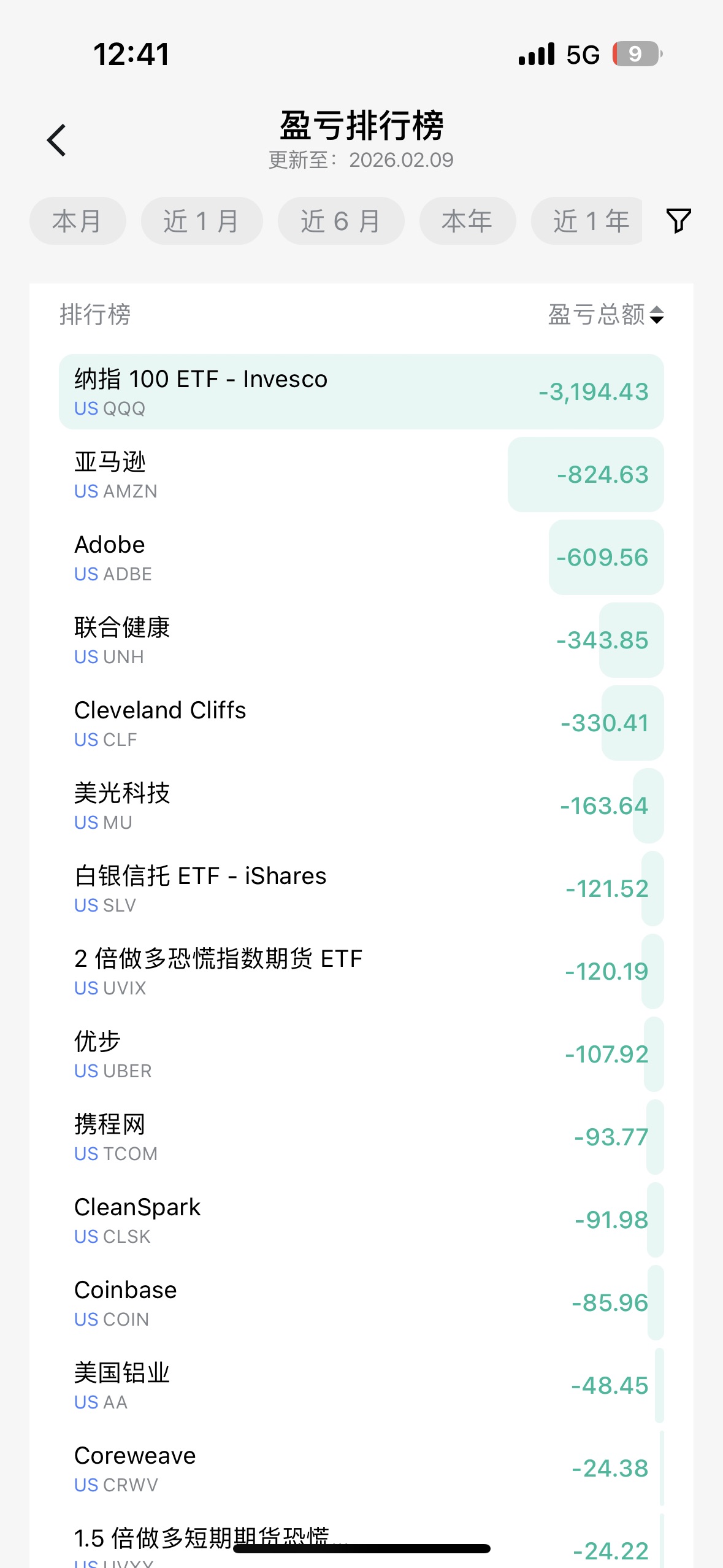This screenshot has width=723, height=1568.
Task: Open the filter funnel icon
Action: coord(678,221)
